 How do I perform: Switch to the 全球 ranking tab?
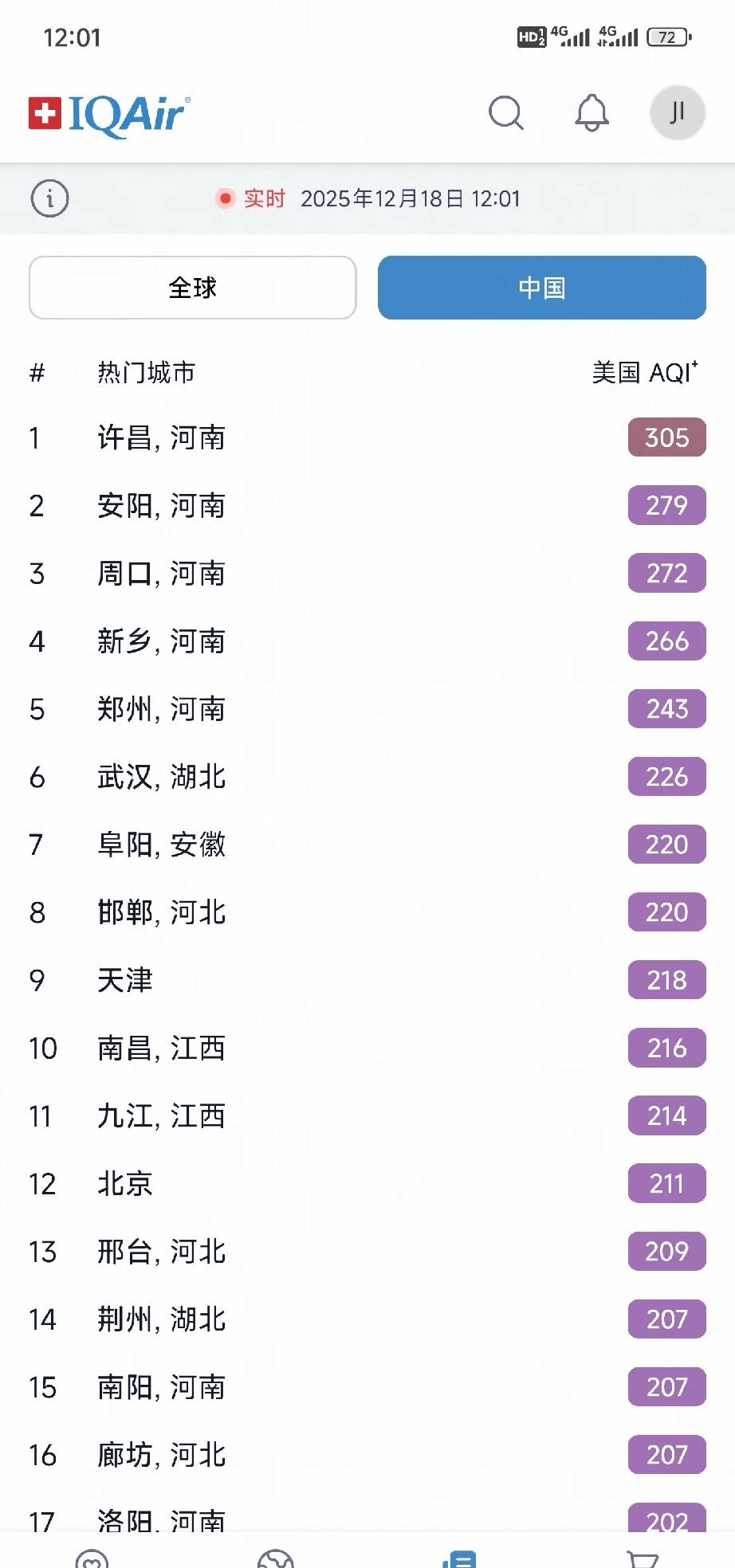(x=192, y=288)
